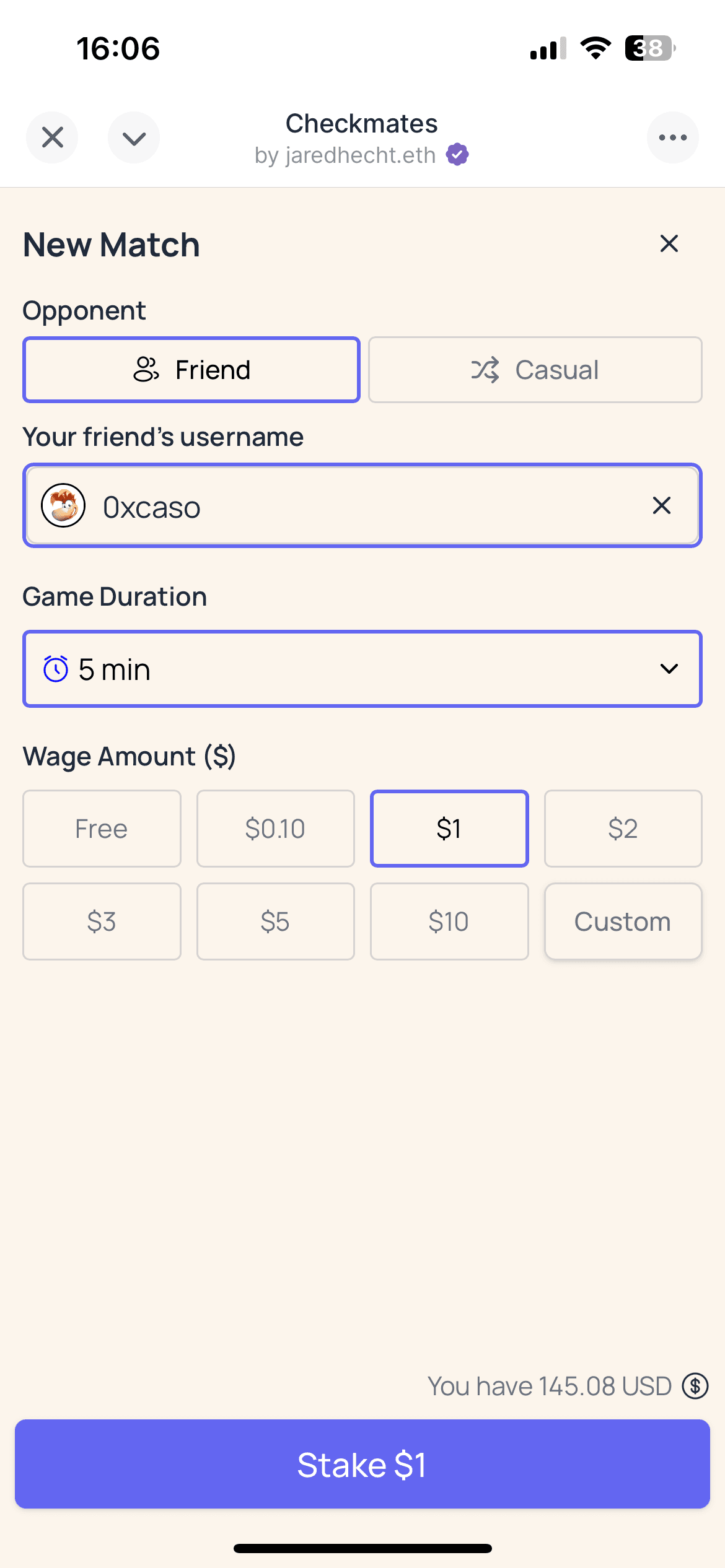Click the dollar coin icon beside your balance
The image size is (725, 1568).
(695, 1386)
